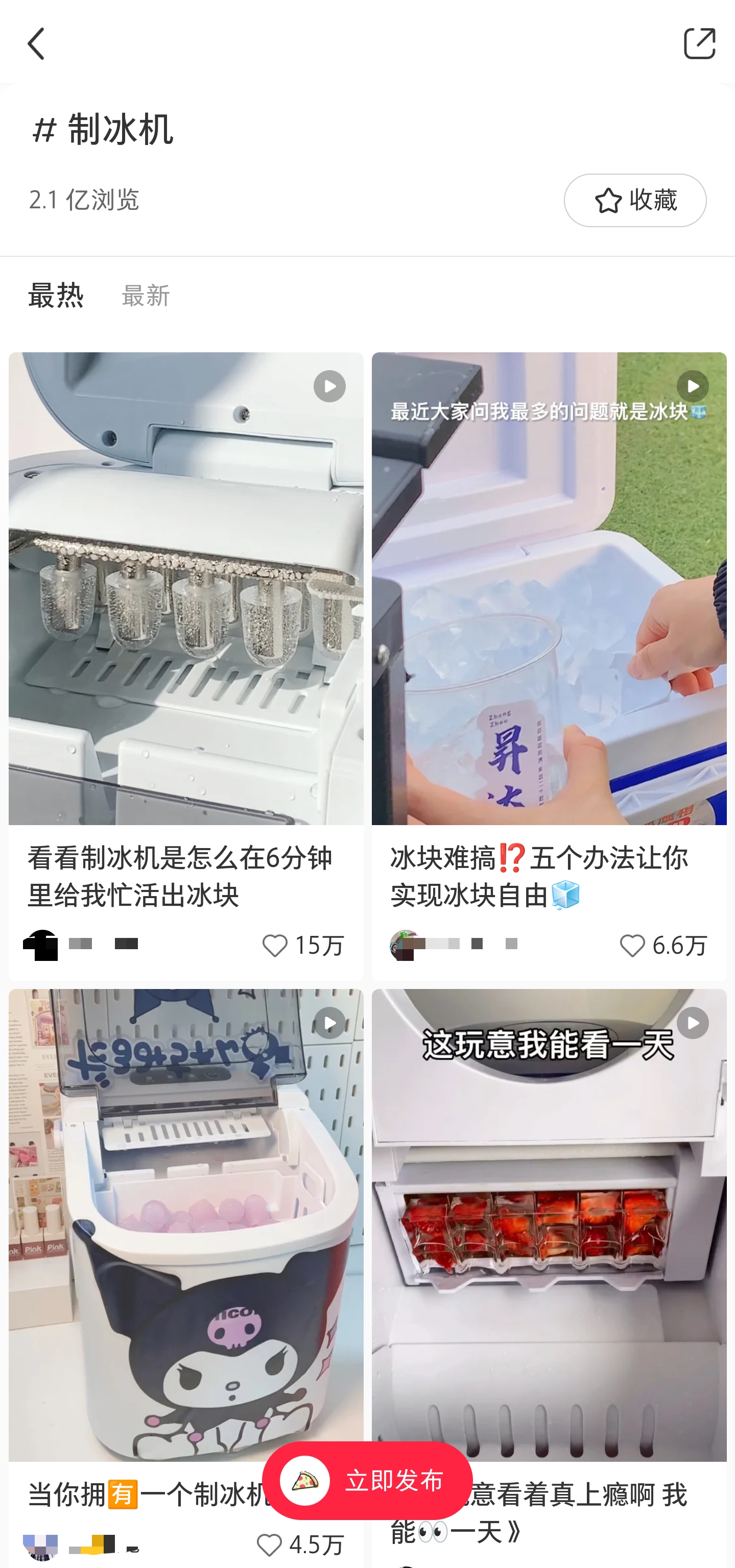The height and width of the screenshot is (1568, 735).
Task: Tap 收藏 to favorite this topic
Action: tap(634, 200)
